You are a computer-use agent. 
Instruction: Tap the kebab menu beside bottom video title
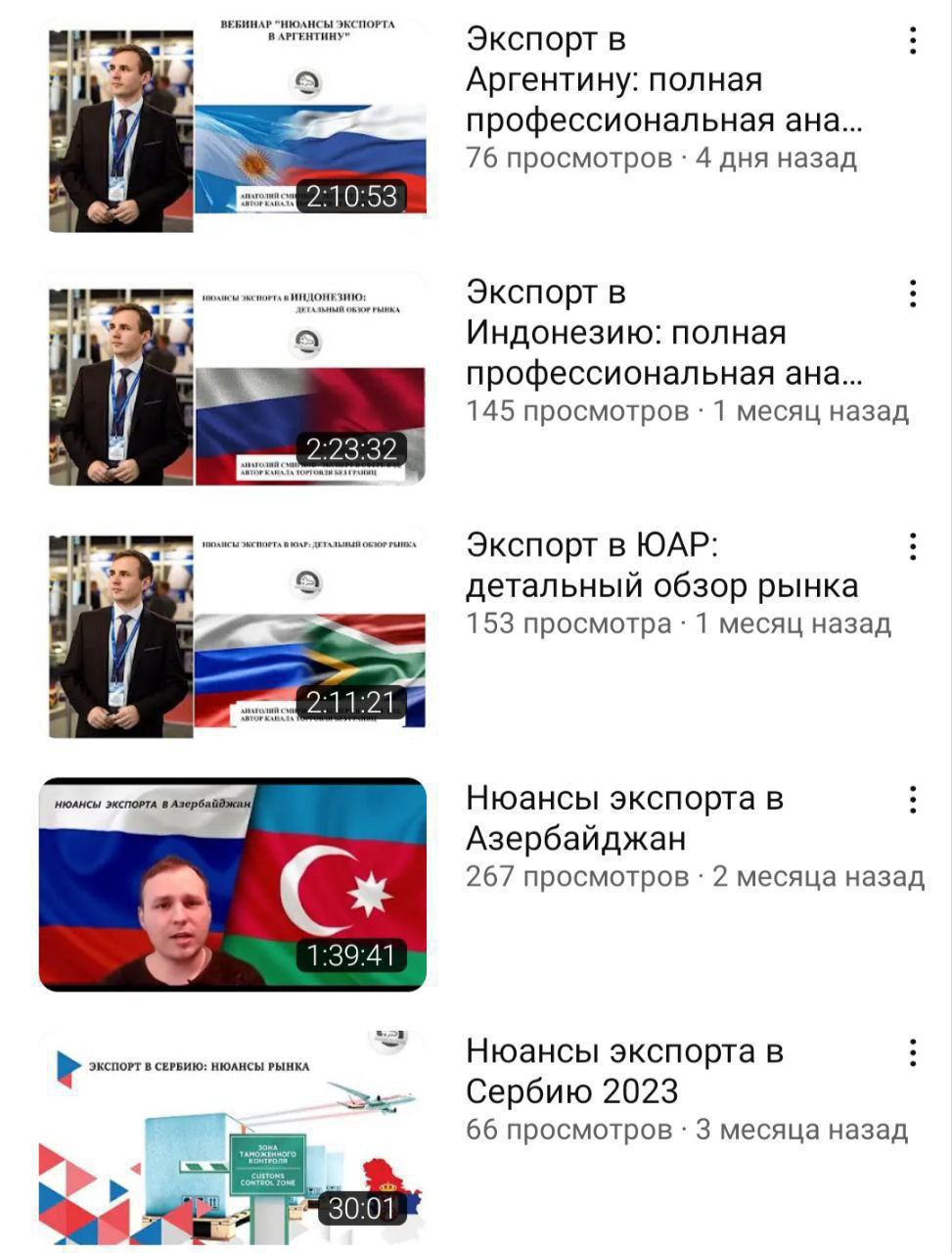[914, 1054]
